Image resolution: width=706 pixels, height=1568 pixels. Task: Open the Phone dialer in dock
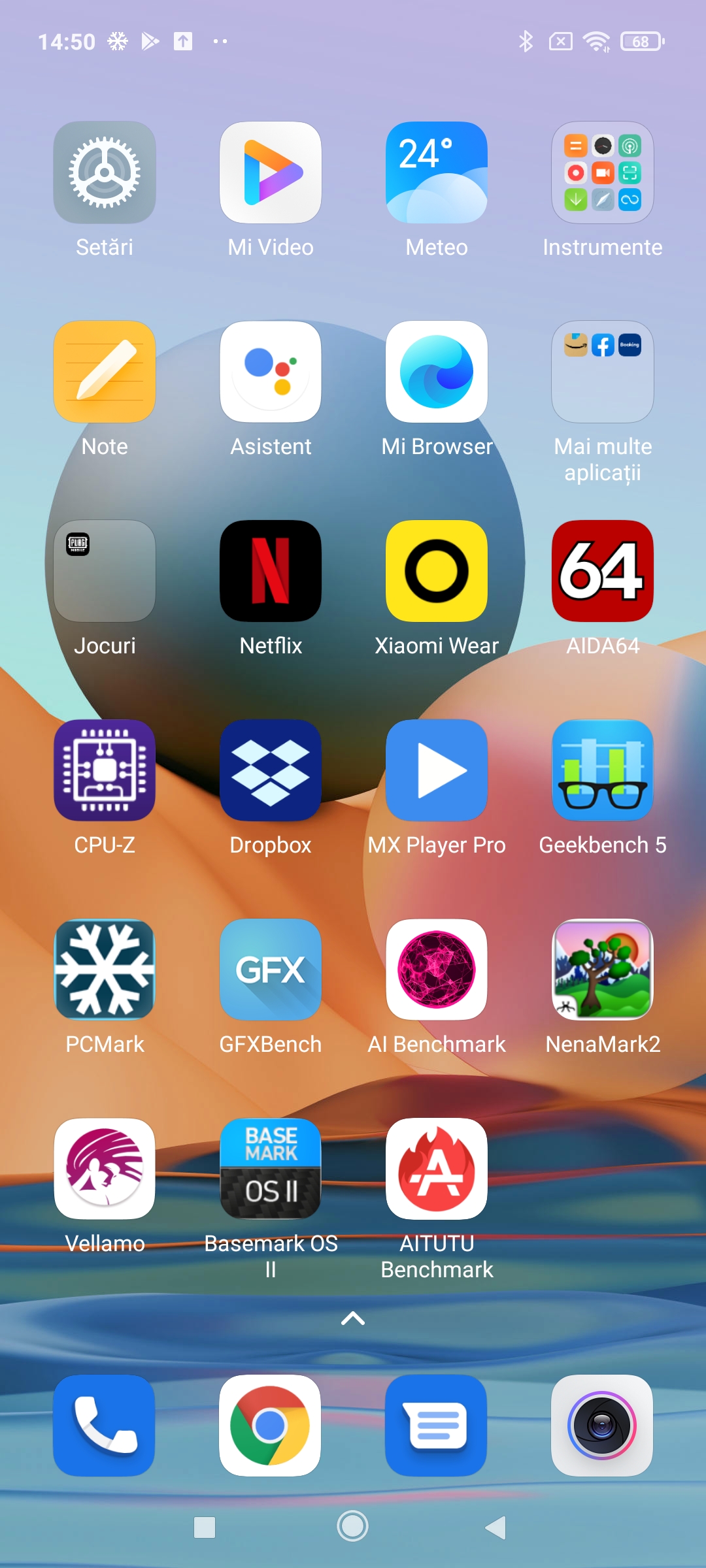[x=105, y=1426]
